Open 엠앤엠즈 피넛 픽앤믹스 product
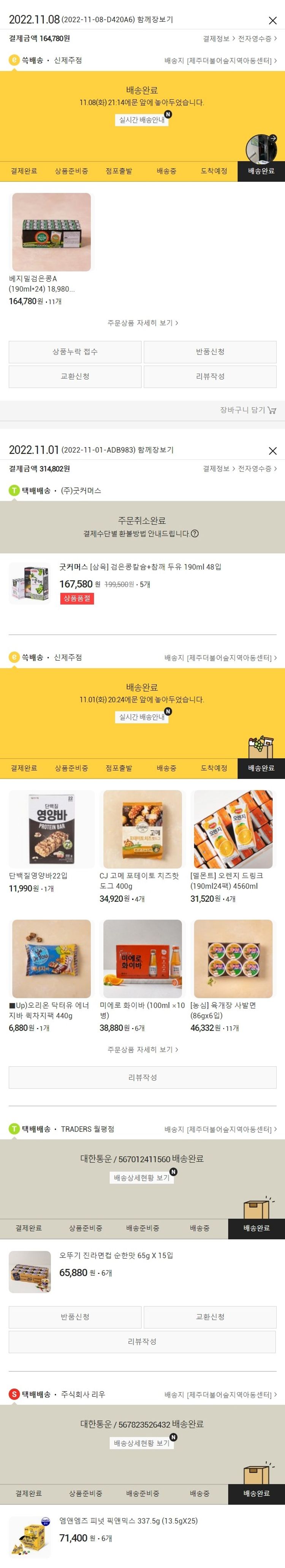The image size is (285, 1568). pos(128,1521)
